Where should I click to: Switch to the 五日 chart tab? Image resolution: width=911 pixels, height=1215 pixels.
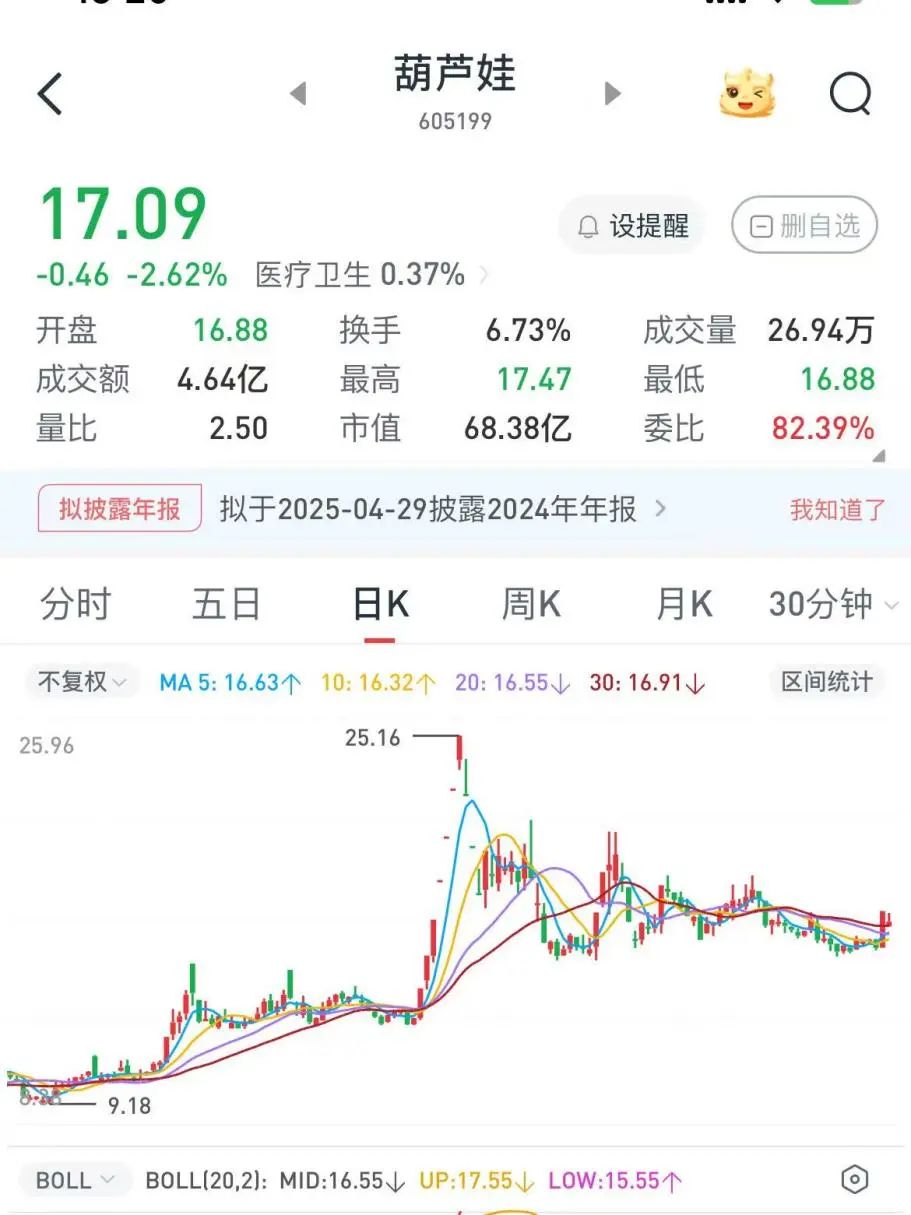[226, 605]
